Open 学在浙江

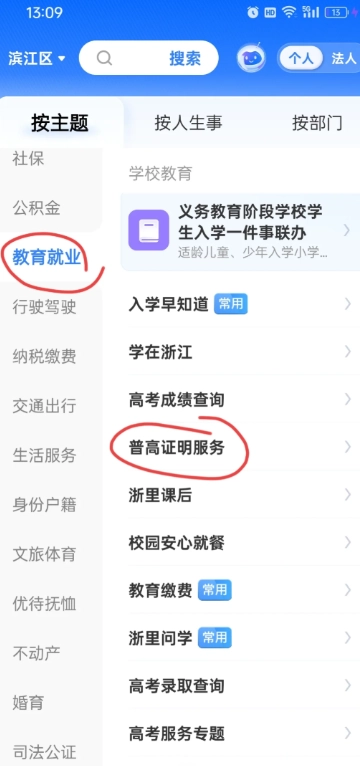[x=240, y=352]
